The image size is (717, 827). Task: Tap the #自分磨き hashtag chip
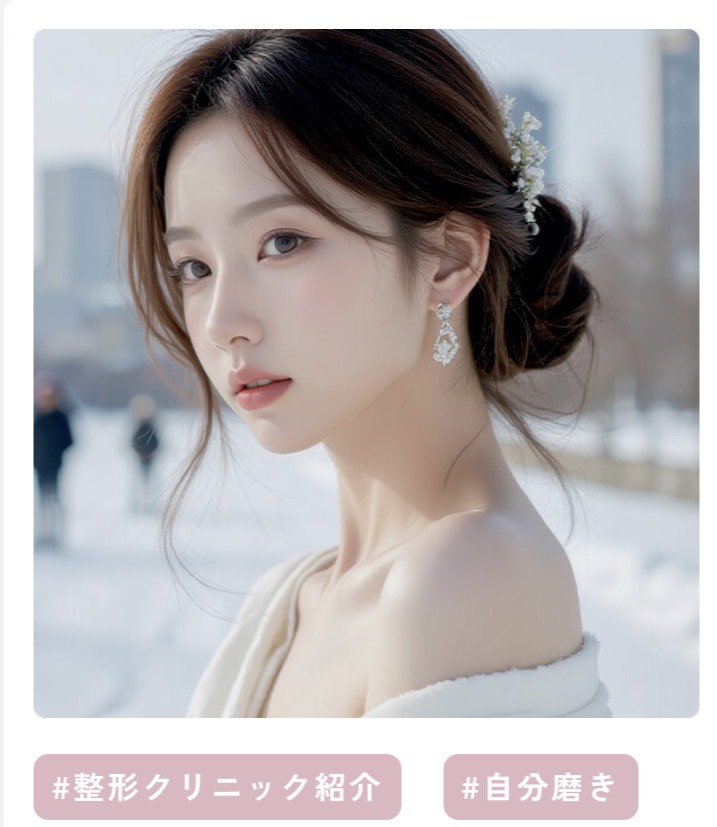tap(540, 786)
